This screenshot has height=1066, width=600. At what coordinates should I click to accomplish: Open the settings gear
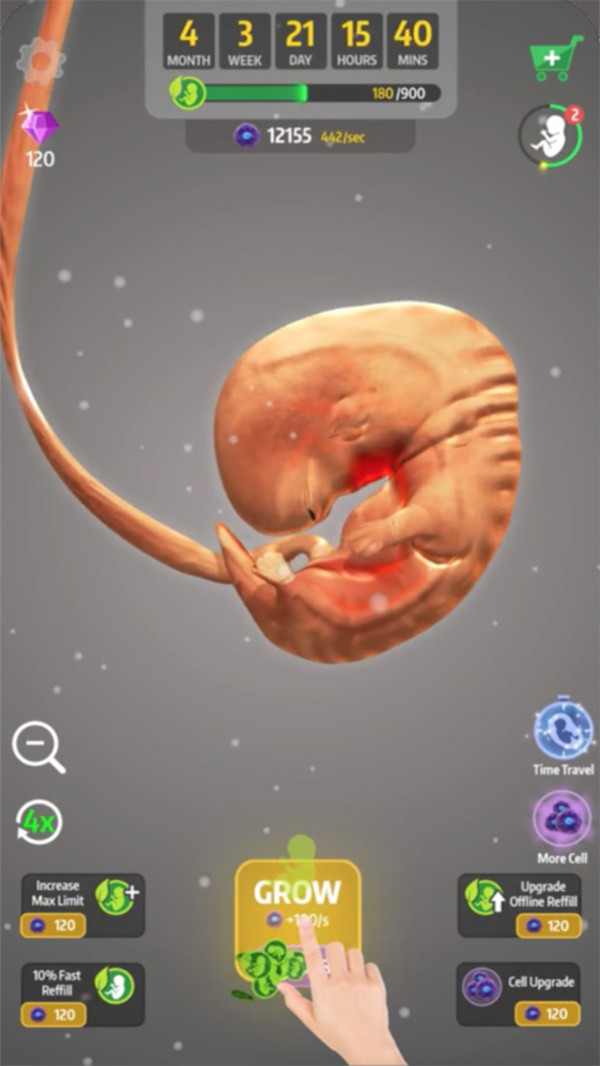[x=41, y=61]
